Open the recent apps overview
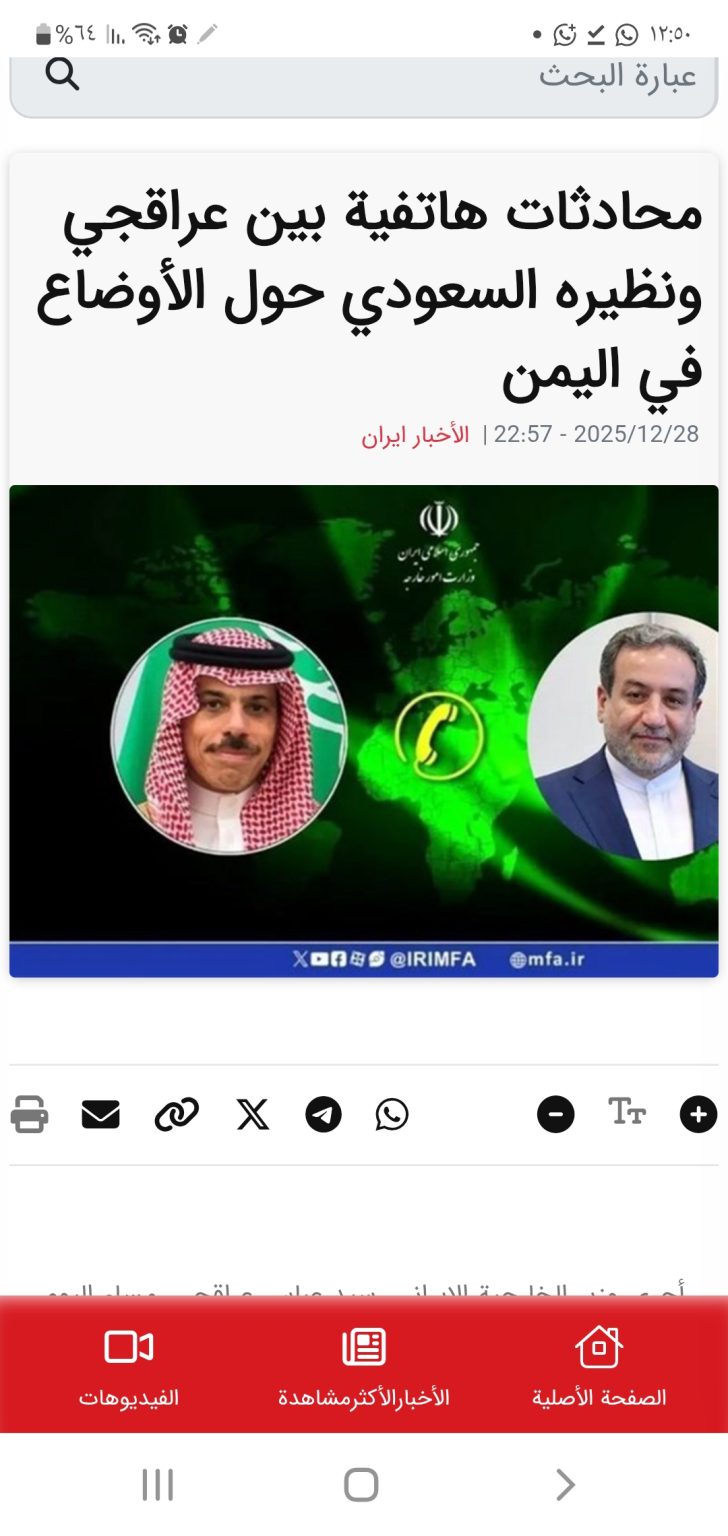The width and height of the screenshot is (728, 1536). [x=158, y=1484]
